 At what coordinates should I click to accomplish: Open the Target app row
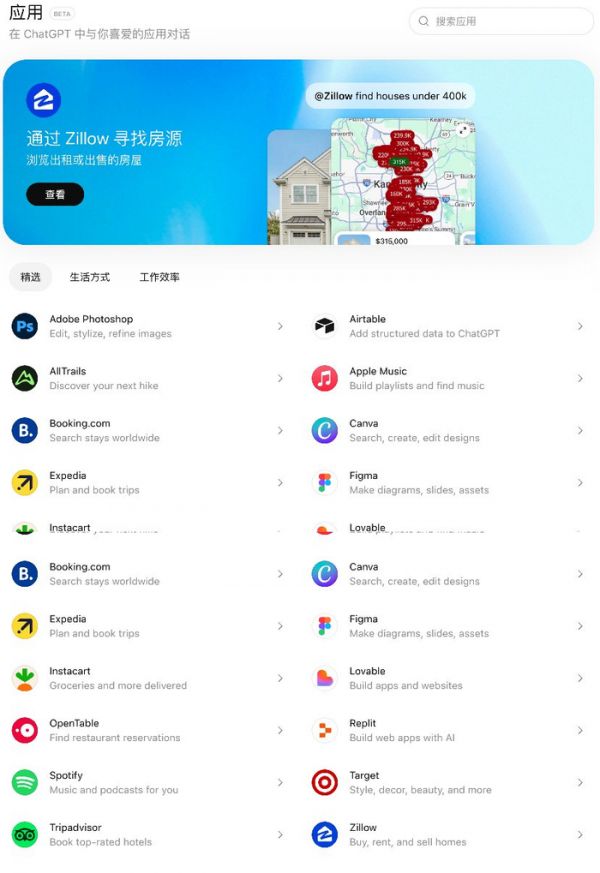pyautogui.click(x=447, y=783)
